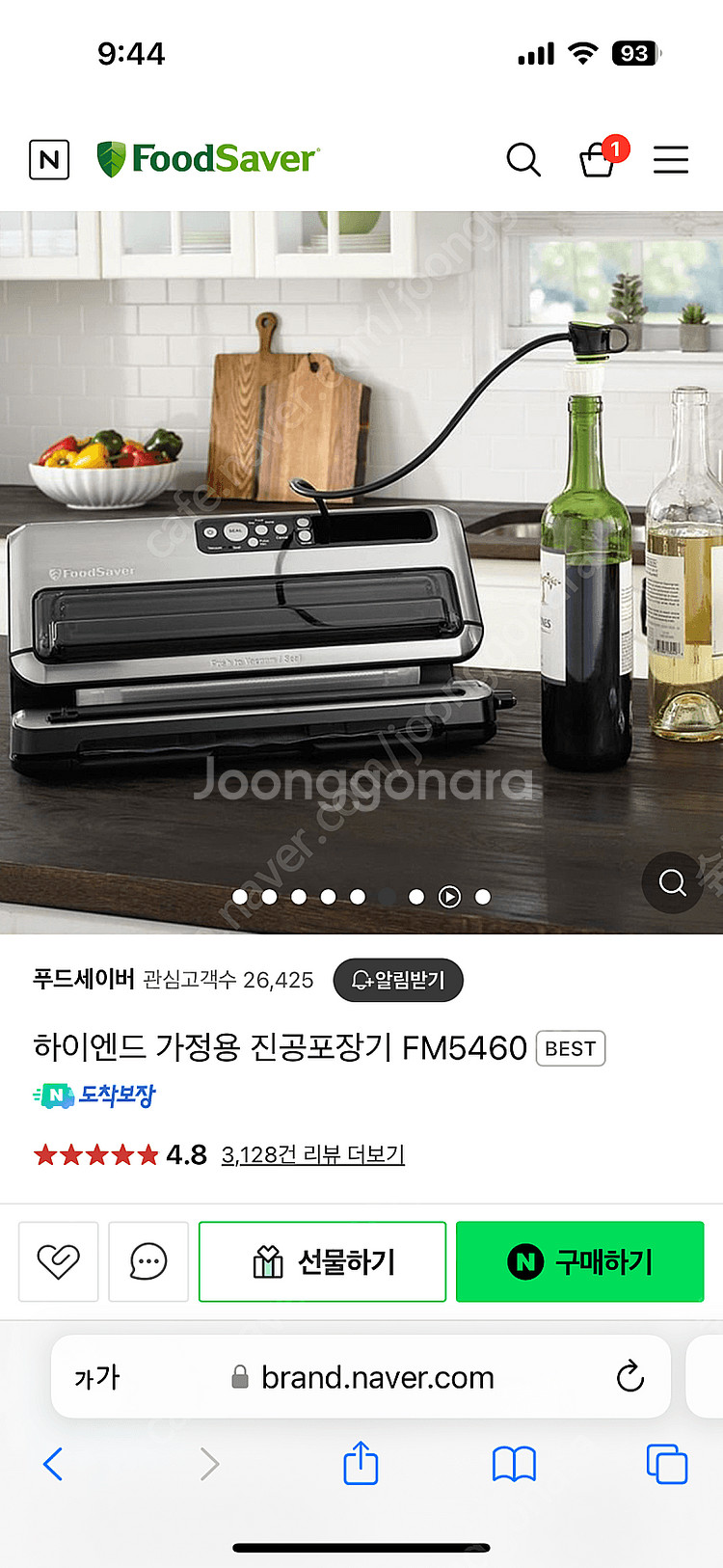Zoom the product image with magnifier
The height and width of the screenshot is (1568, 723).
tap(673, 882)
